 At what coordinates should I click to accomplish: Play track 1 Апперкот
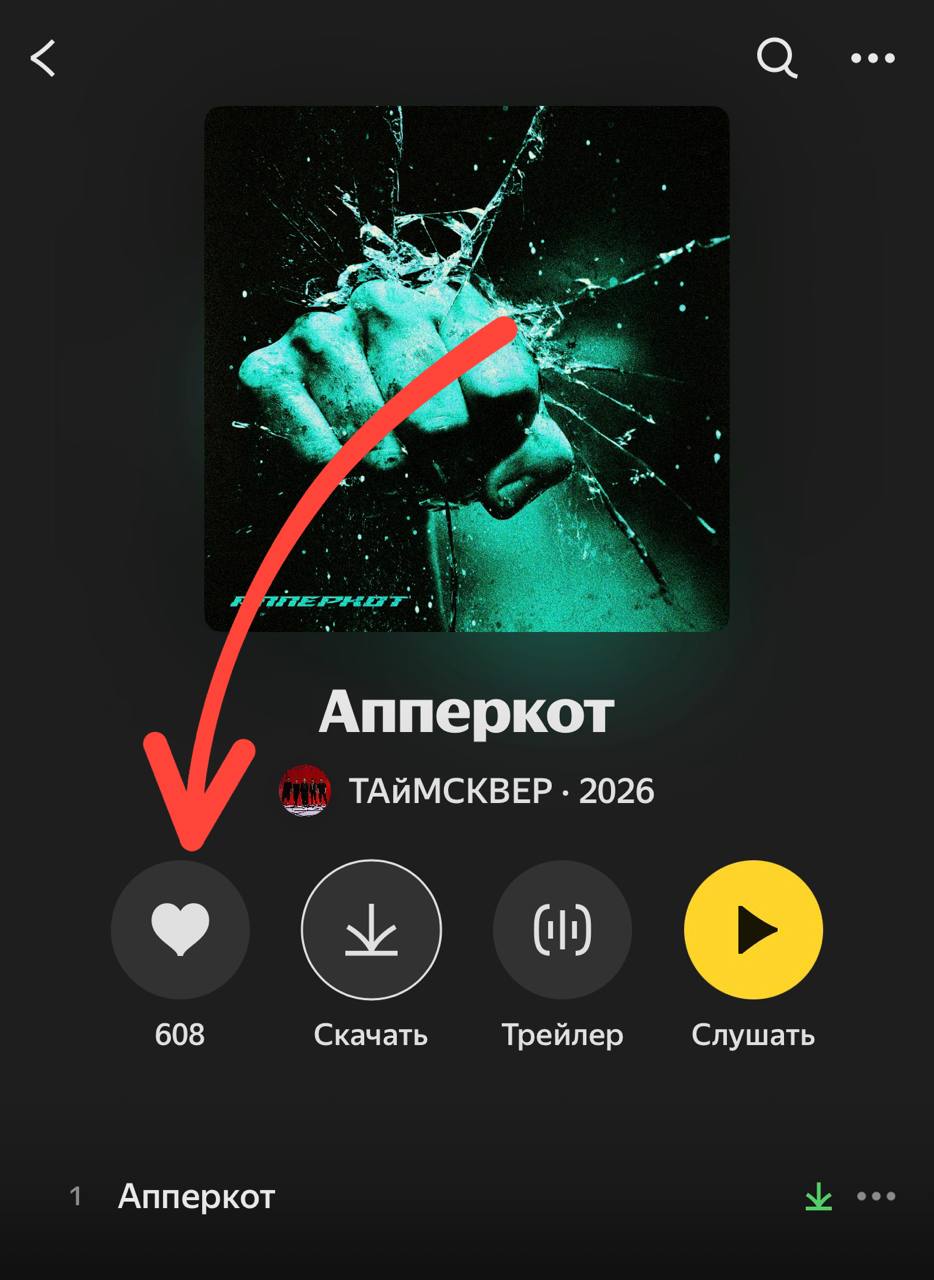(x=197, y=1197)
